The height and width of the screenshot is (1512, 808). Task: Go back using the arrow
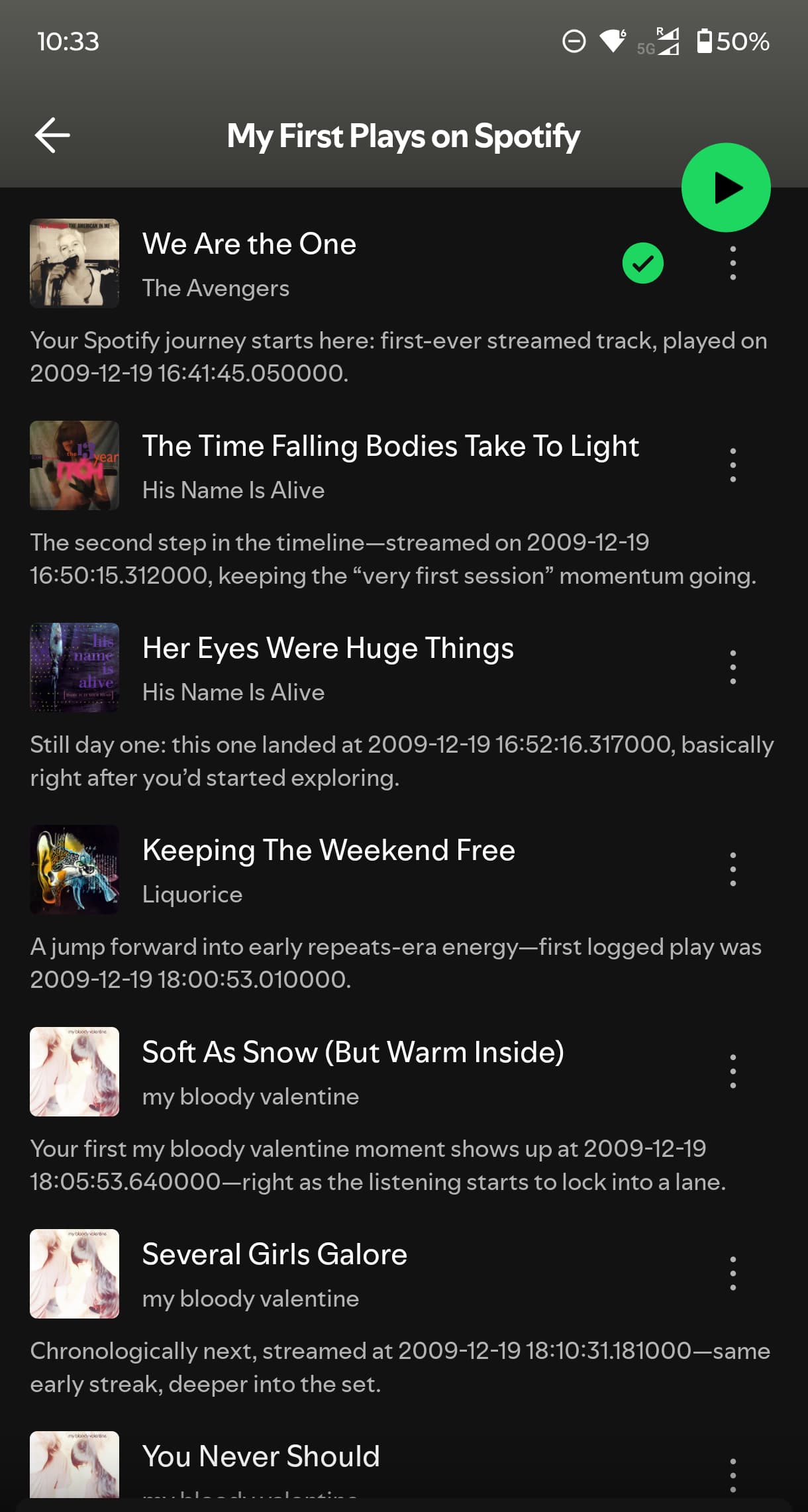(x=52, y=135)
